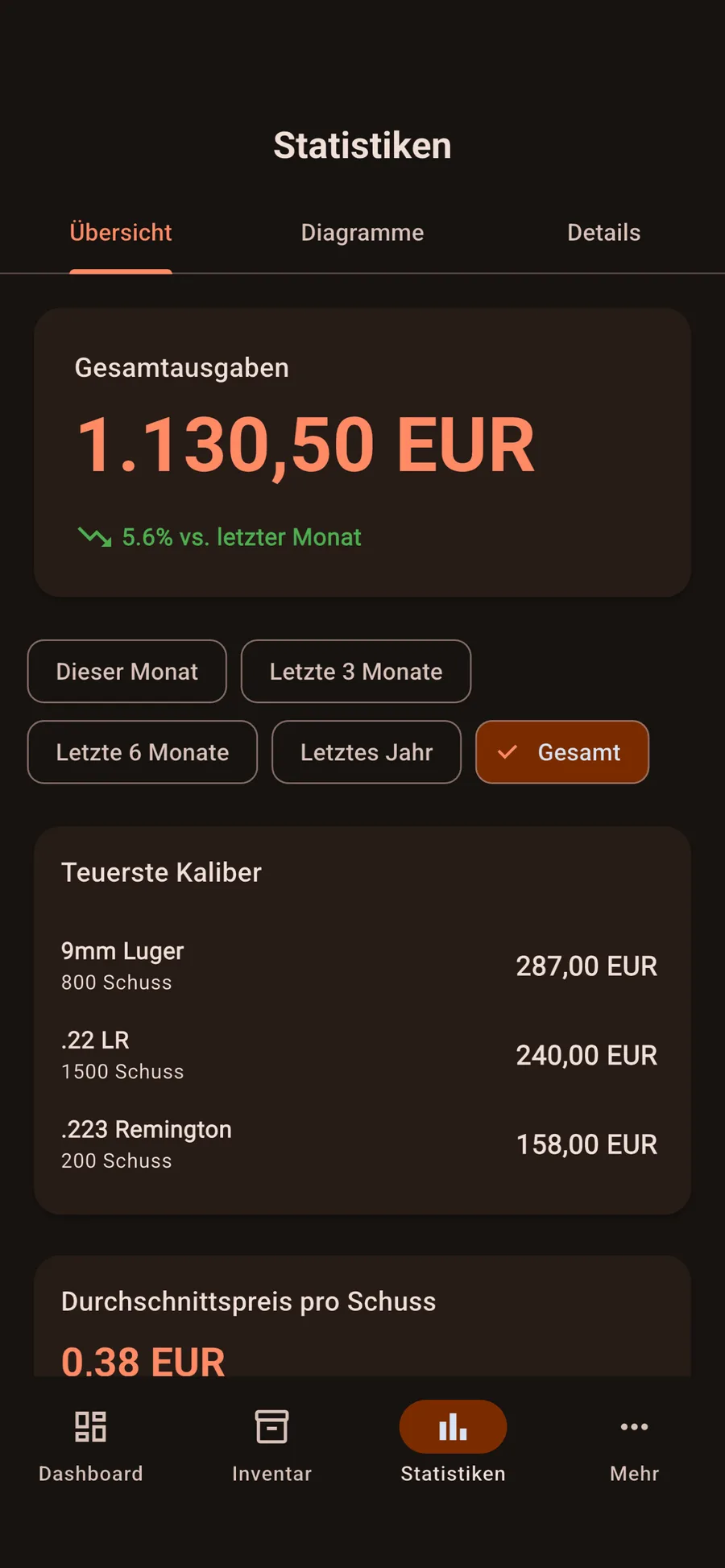Click the Gesamtausgaben summary card
The height and width of the screenshot is (1568, 725).
[362, 451]
